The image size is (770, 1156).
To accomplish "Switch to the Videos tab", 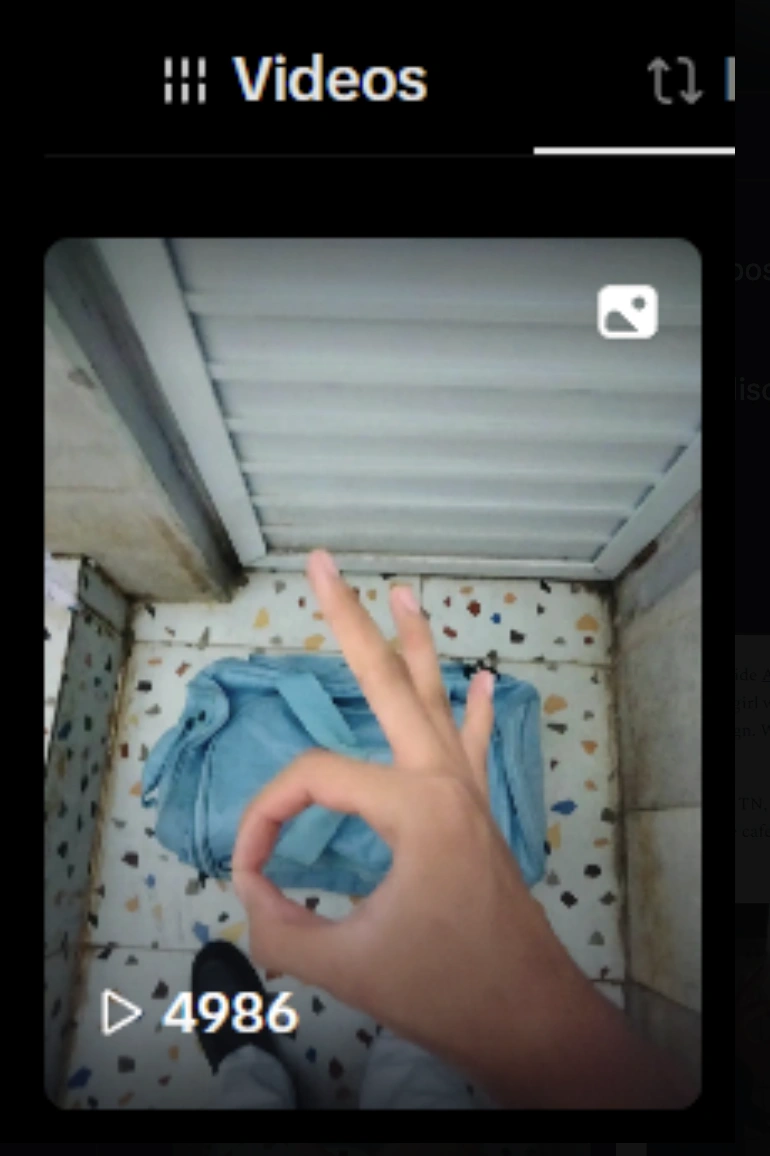I will pyautogui.click(x=296, y=80).
